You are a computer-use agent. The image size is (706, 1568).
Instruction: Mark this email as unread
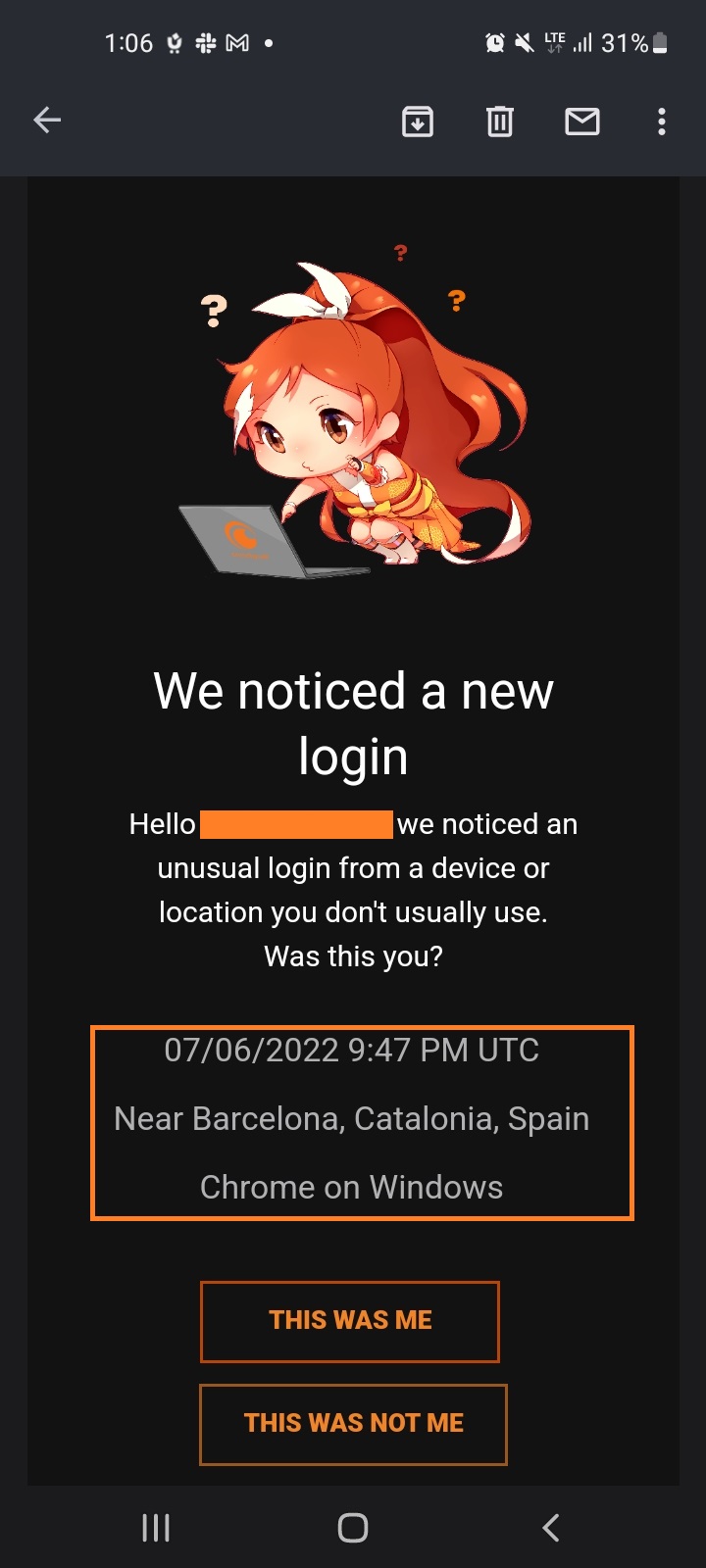(x=582, y=122)
